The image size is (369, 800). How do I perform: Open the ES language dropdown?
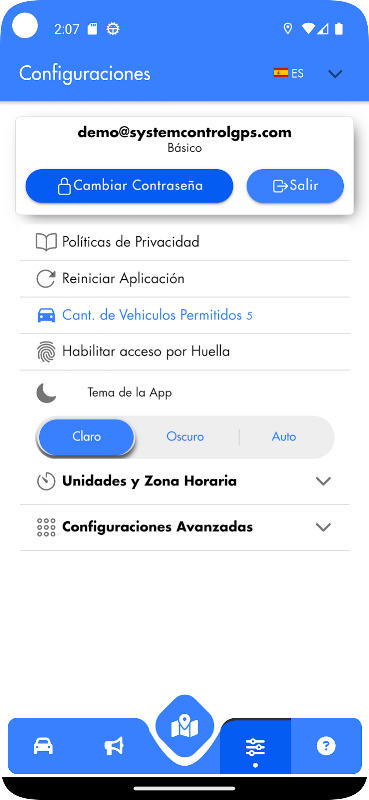[308, 73]
